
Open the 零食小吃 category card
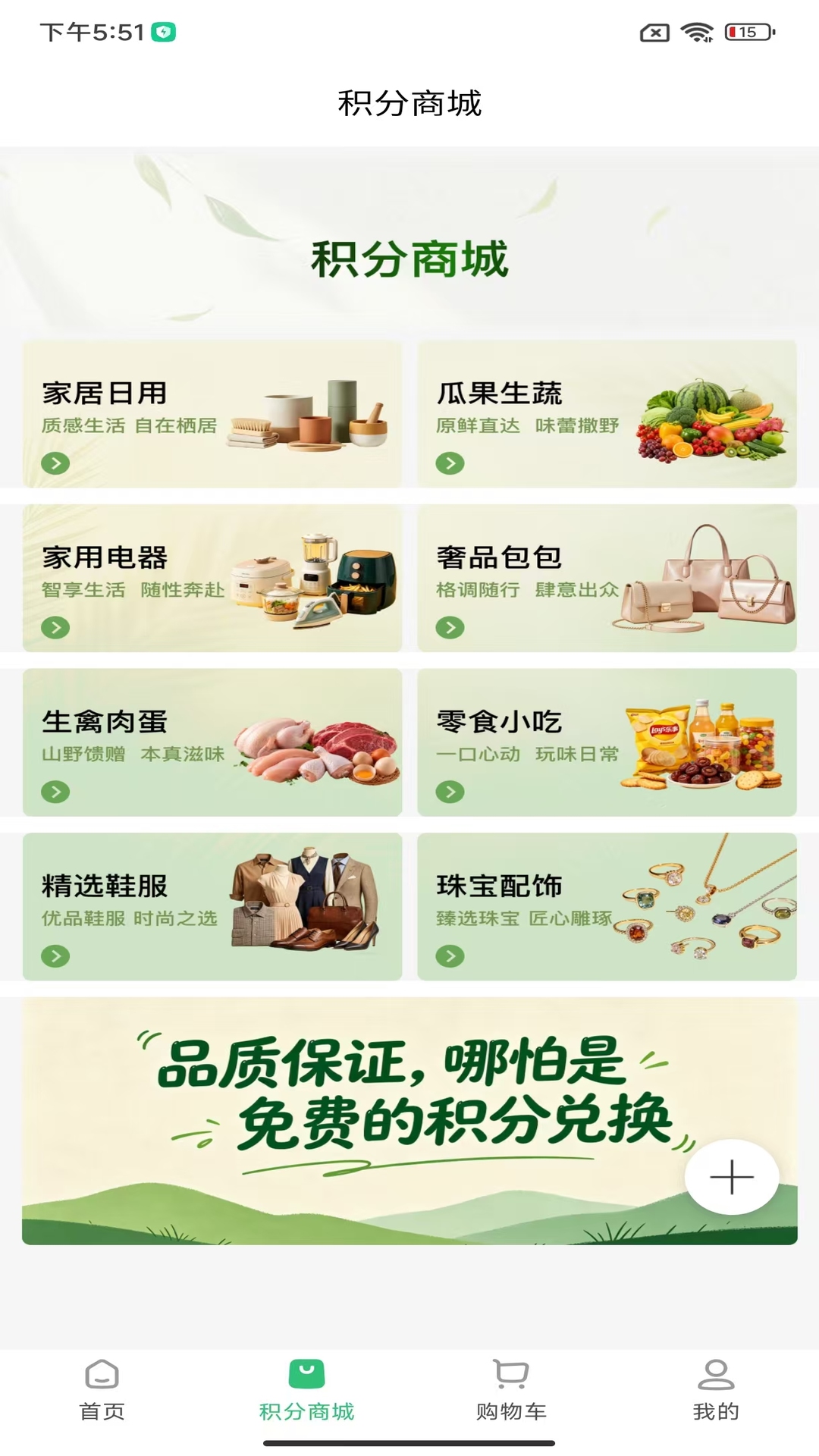click(607, 742)
